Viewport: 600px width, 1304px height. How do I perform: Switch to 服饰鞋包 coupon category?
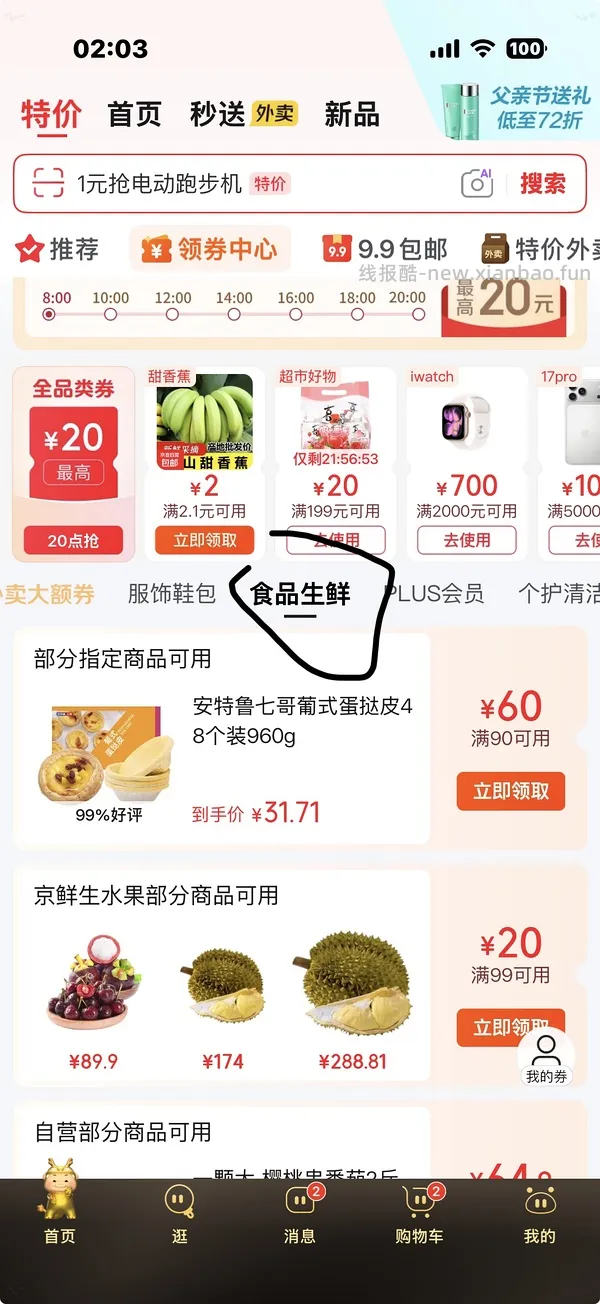click(172, 594)
